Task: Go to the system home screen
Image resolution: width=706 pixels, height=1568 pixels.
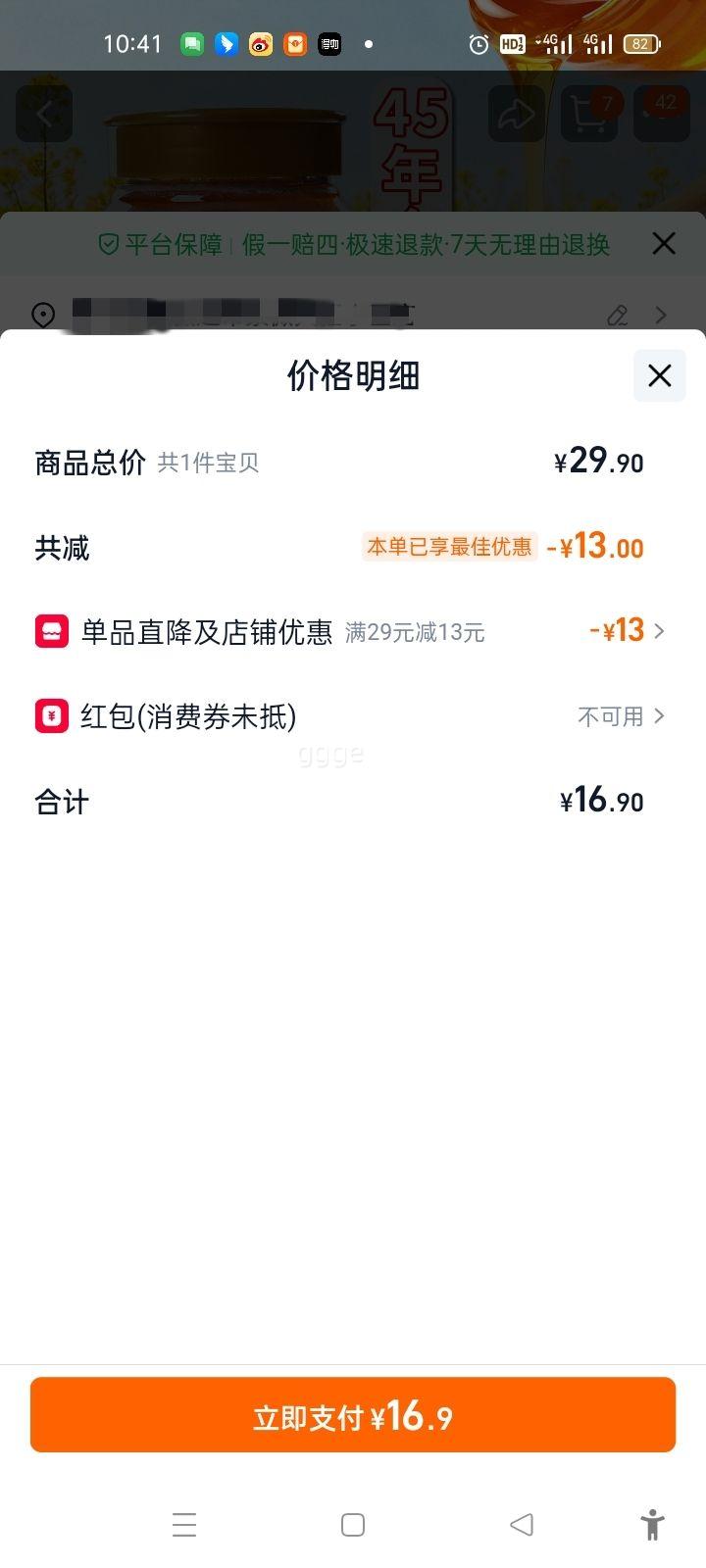Action: coord(353,1525)
